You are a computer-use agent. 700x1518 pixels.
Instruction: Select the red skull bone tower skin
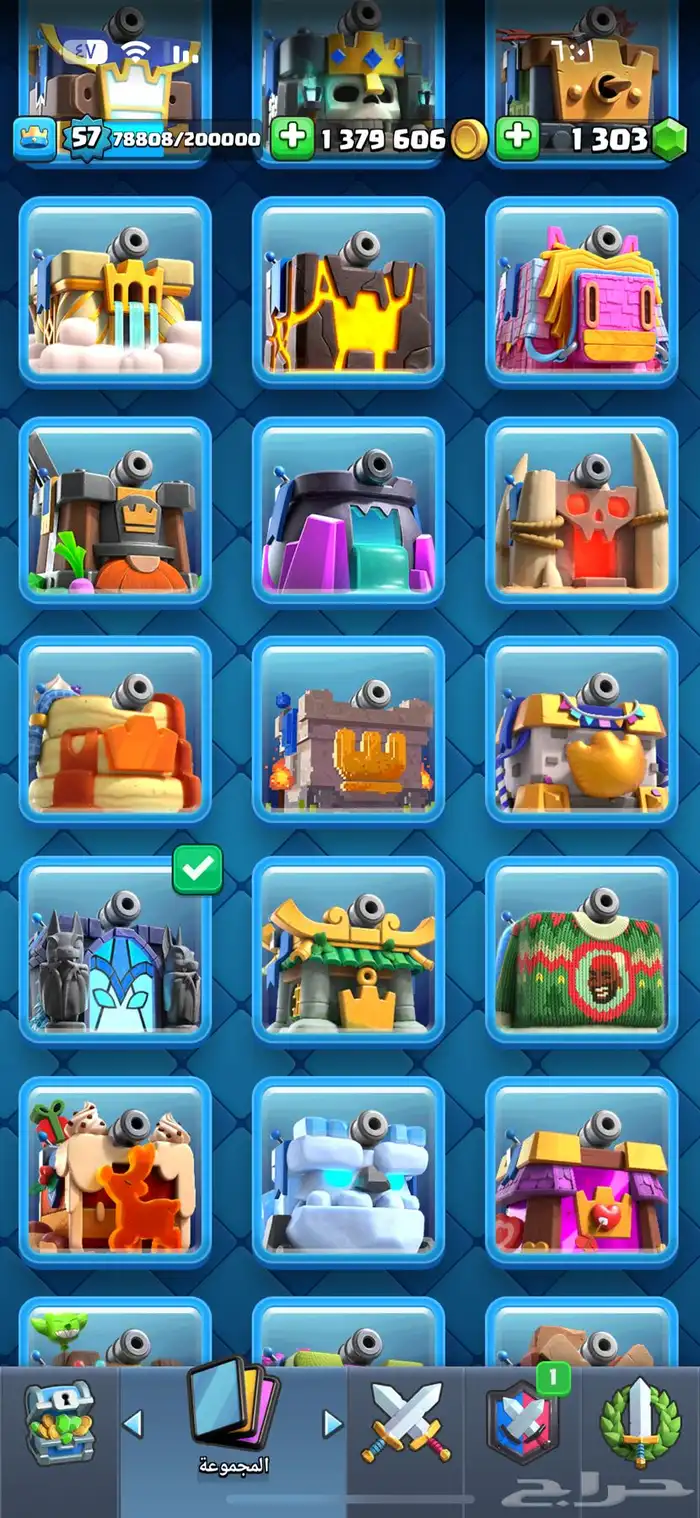(581, 512)
